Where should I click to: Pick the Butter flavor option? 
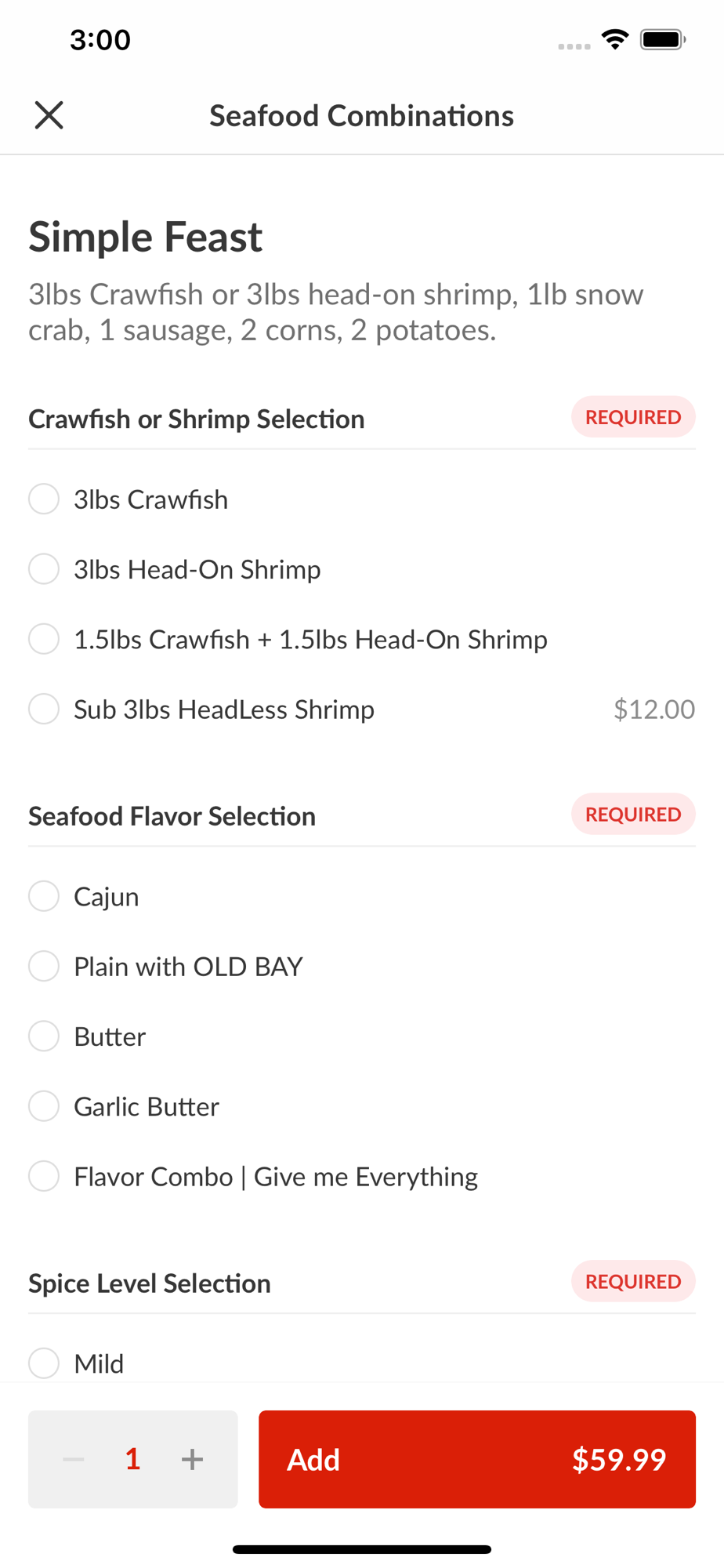[362, 1036]
